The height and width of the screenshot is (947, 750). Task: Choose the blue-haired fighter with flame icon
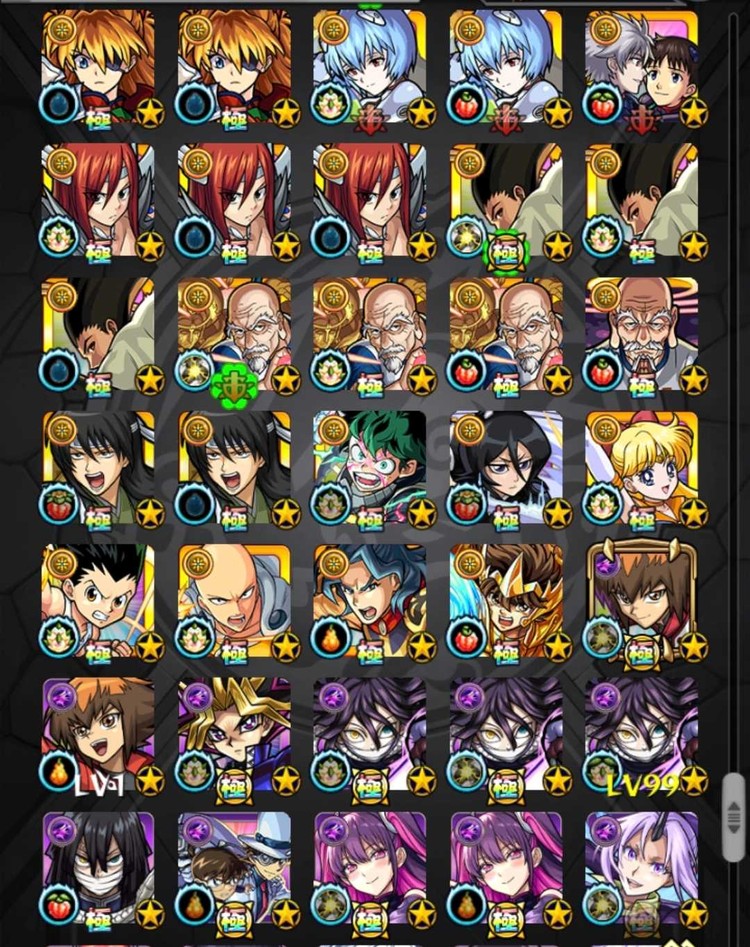click(x=369, y=602)
